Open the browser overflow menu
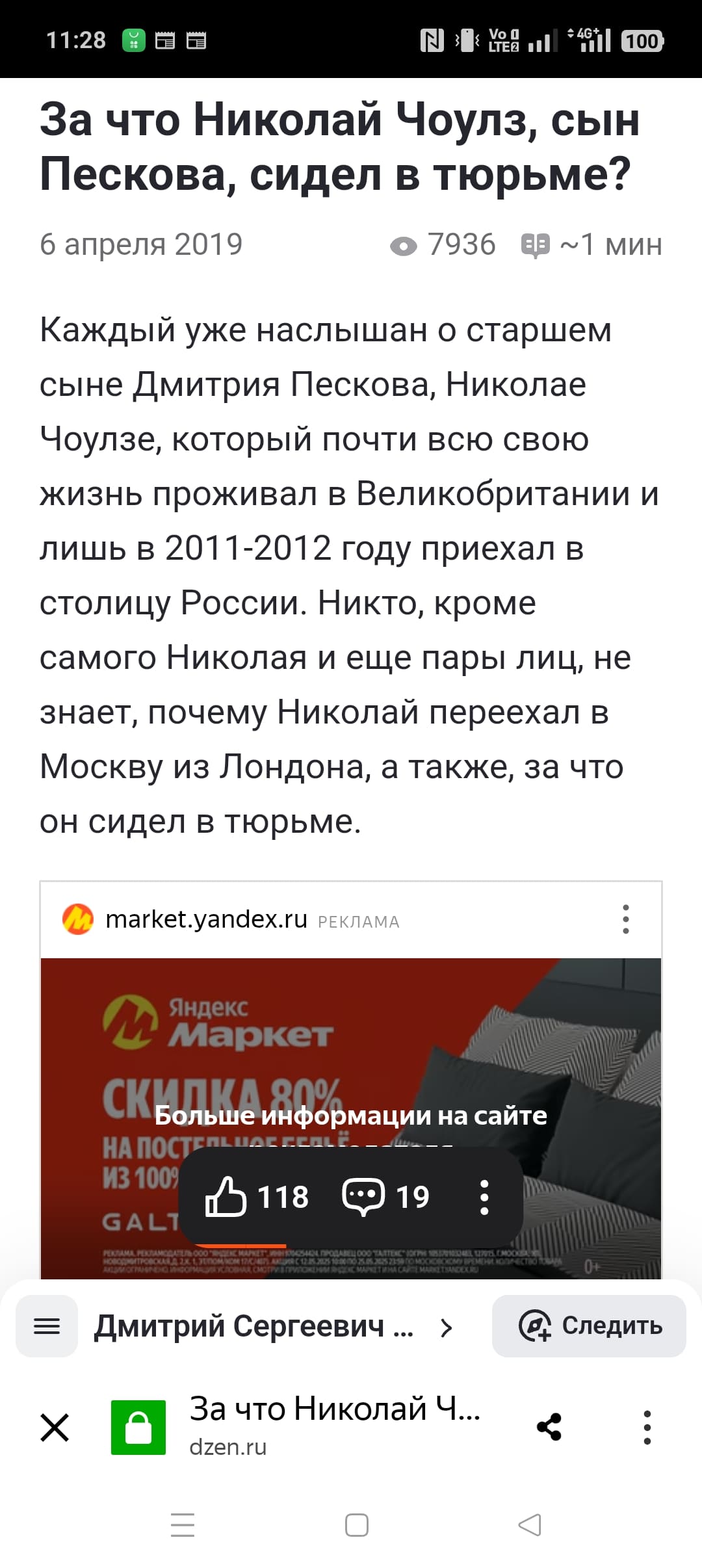The height and width of the screenshot is (1568, 702). (647, 1428)
